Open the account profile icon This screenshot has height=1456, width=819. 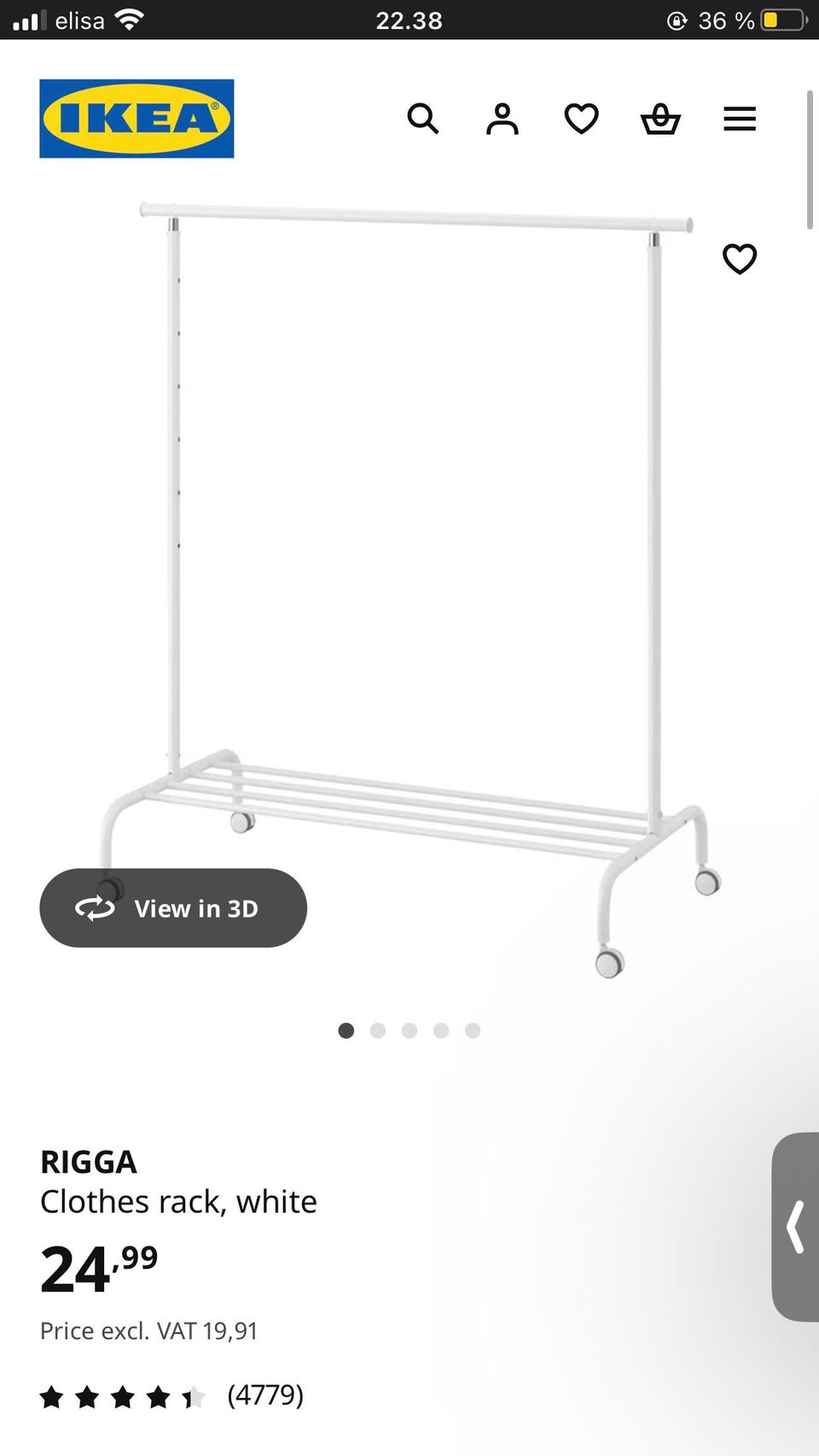(502, 119)
